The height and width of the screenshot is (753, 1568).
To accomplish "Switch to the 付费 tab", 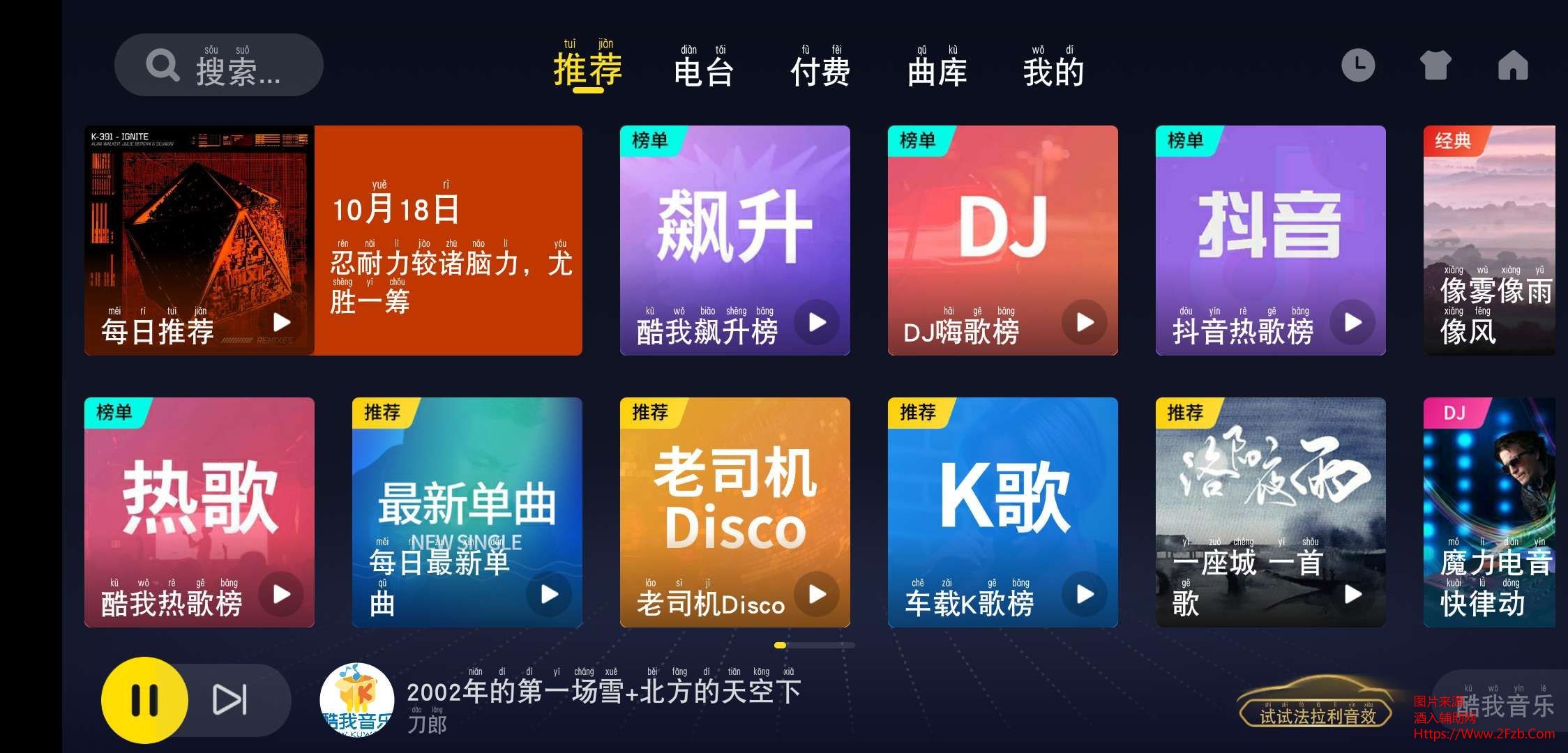I will pyautogui.click(x=820, y=70).
